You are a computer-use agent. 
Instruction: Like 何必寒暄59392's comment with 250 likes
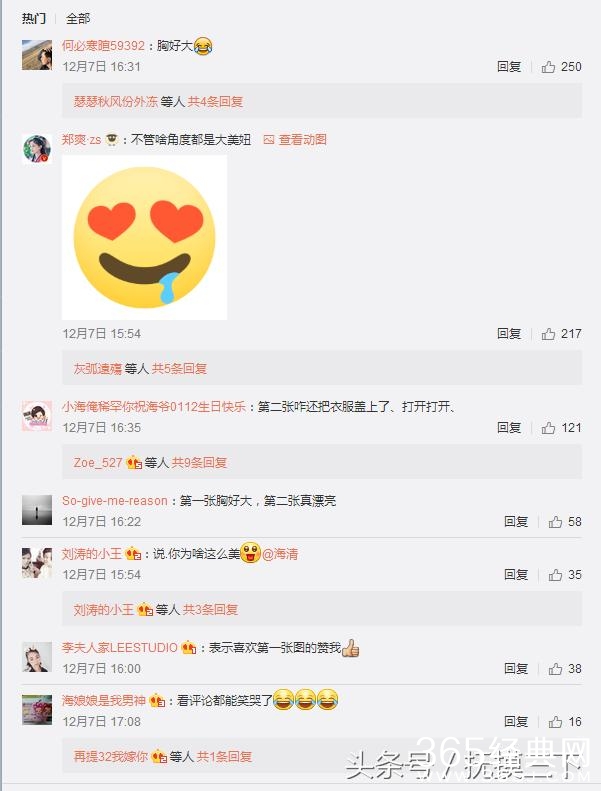(x=561, y=67)
